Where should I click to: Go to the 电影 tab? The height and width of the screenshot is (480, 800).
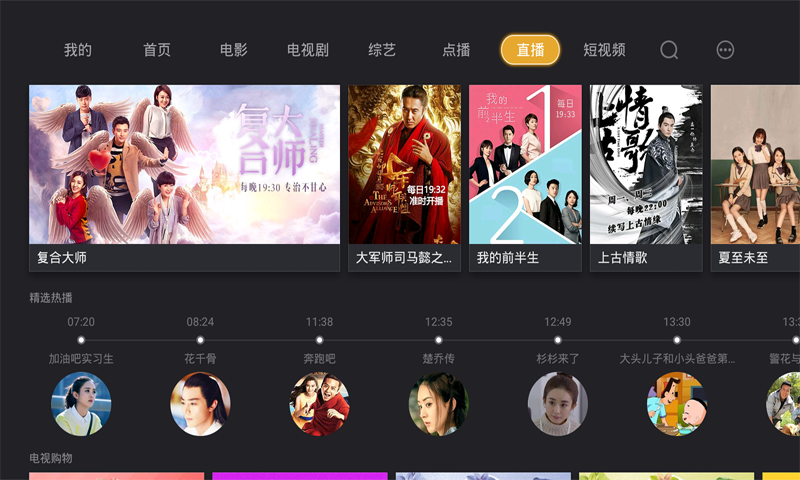click(234, 50)
